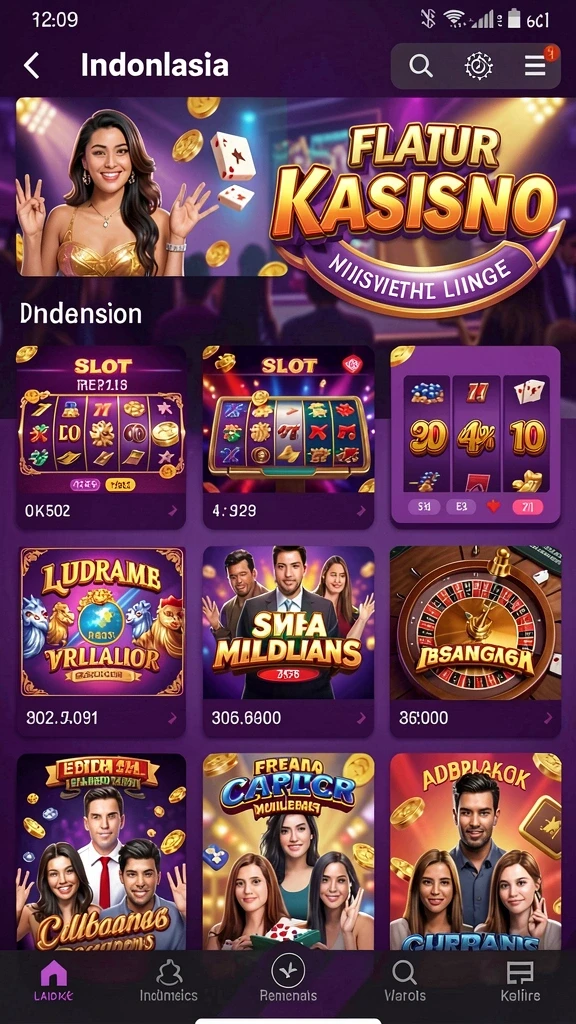
Task: Switch to the Indumeics bottom tab
Action: pos(168,981)
